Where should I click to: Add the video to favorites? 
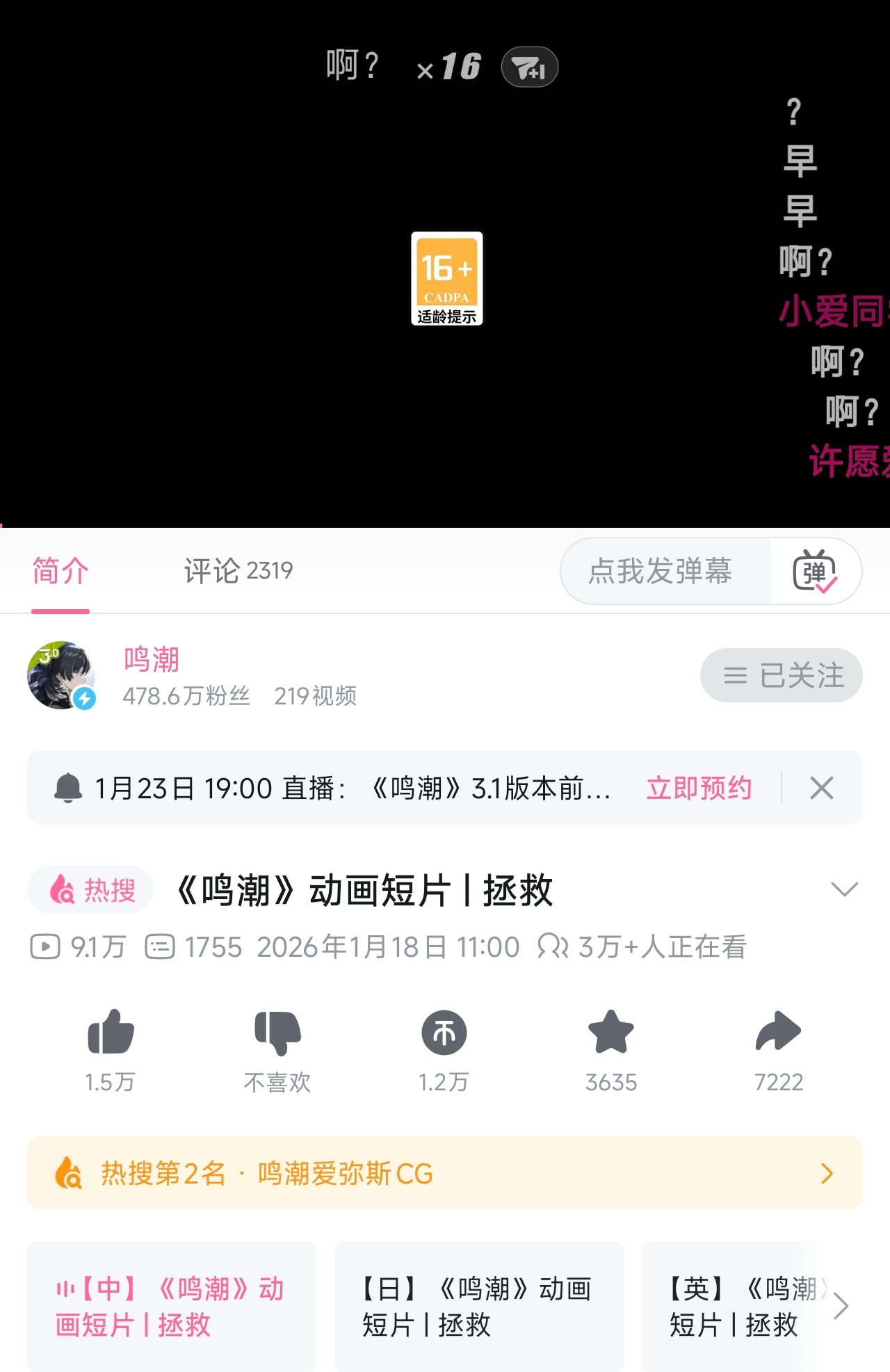coord(610,1033)
